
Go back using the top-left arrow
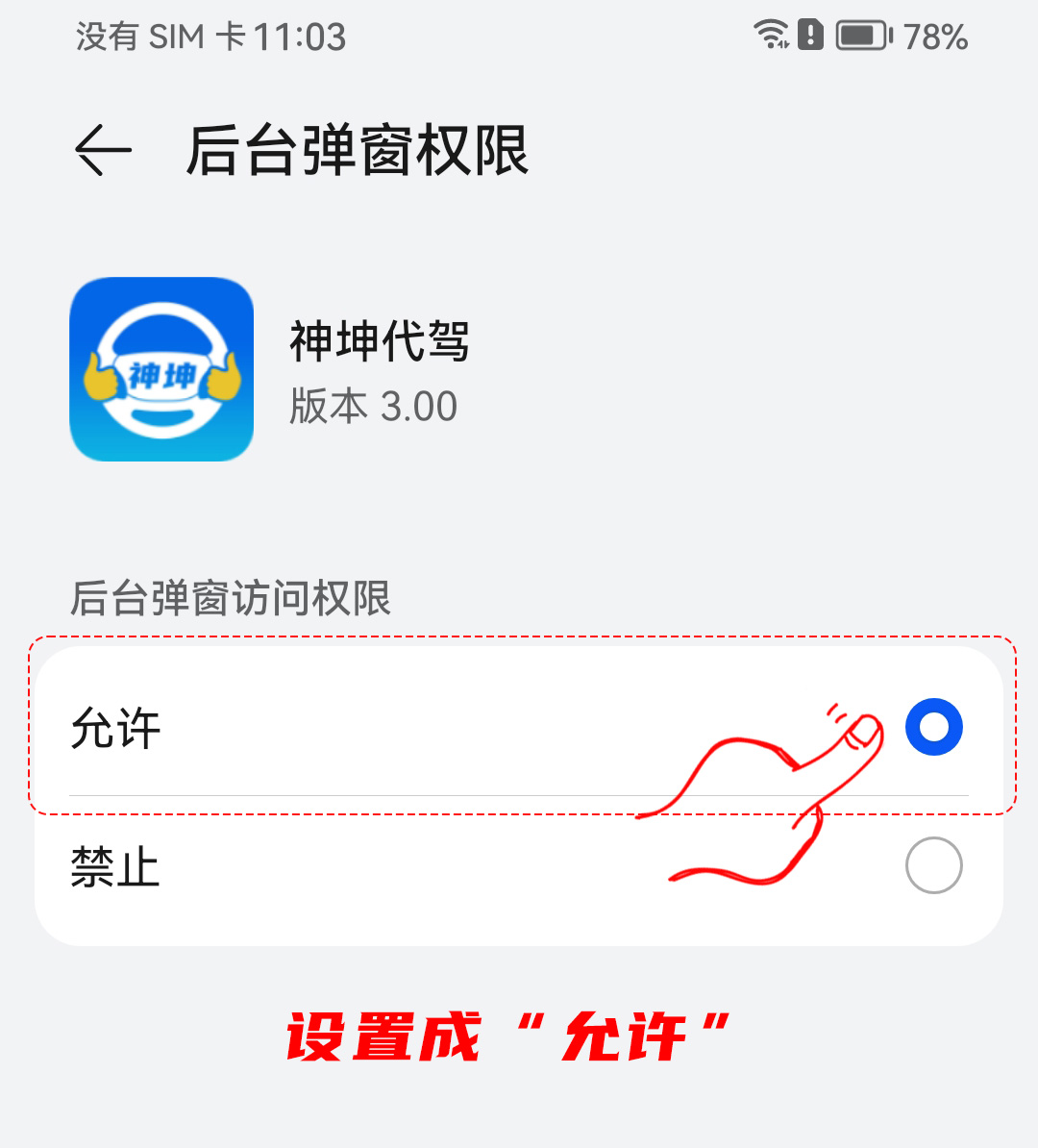[103, 150]
